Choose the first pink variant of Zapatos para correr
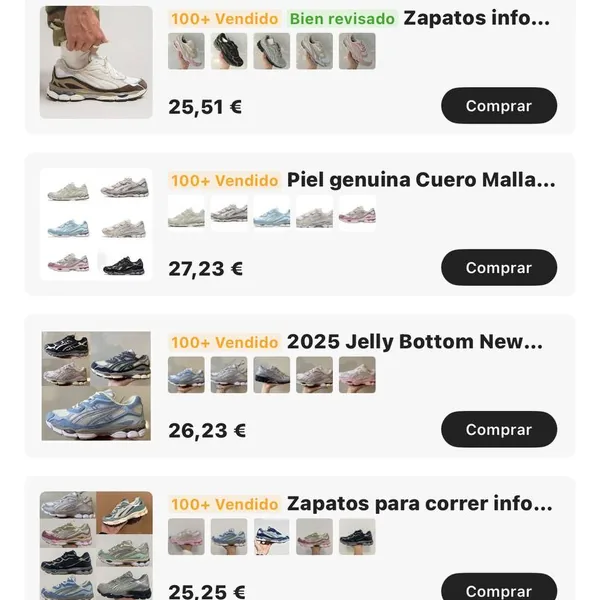This screenshot has height=600, width=600. coord(186,537)
